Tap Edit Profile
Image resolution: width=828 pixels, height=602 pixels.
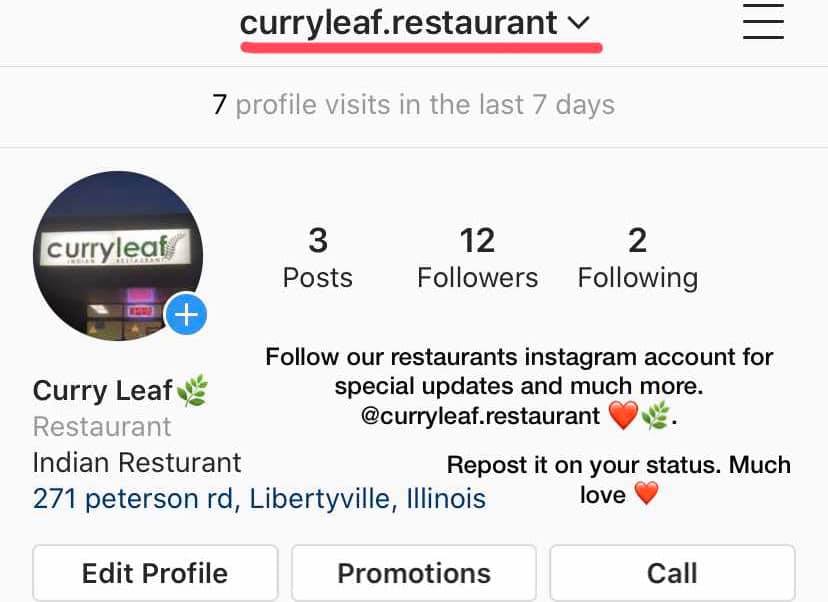point(155,573)
